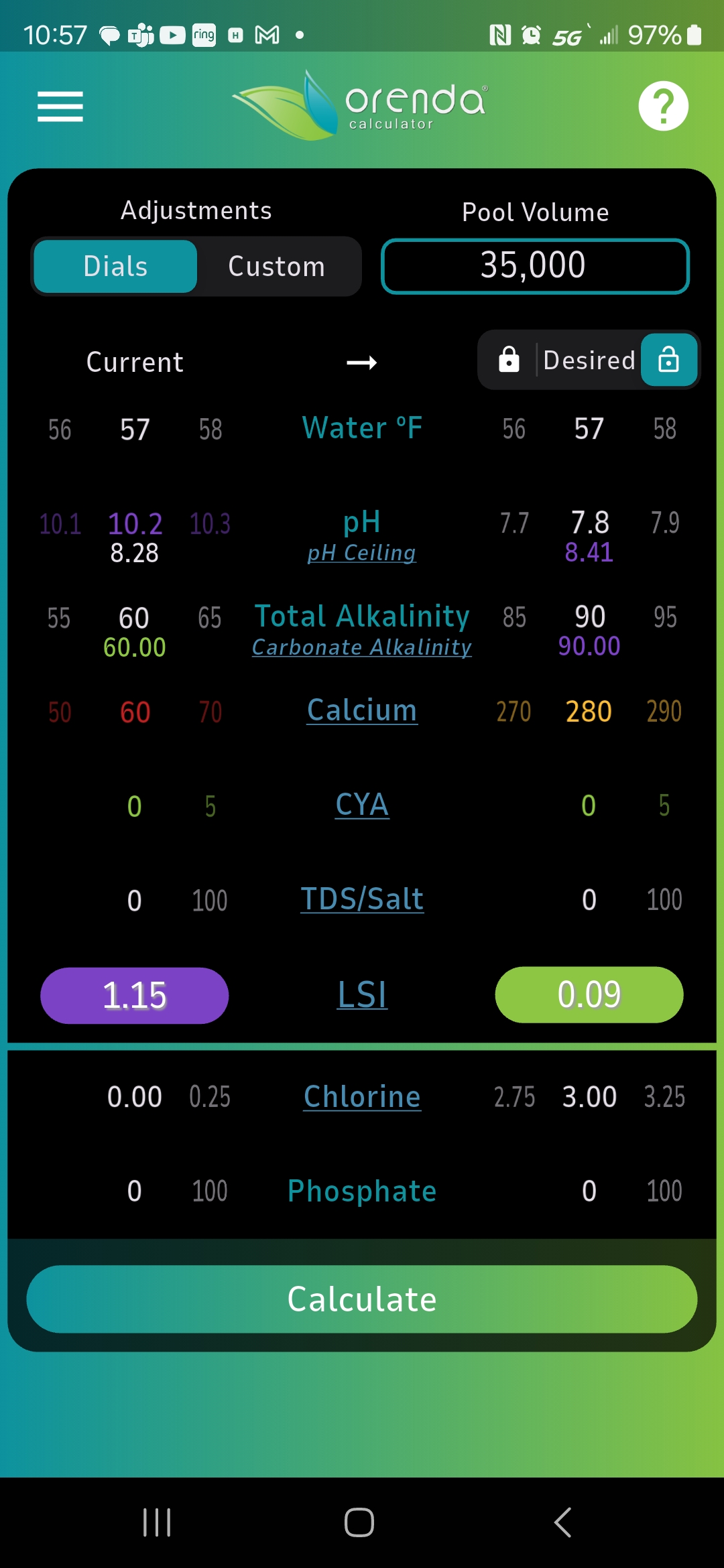Select 70 on the current Calcium dial
Image resolution: width=724 pixels, height=1568 pixels.
pyautogui.click(x=210, y=712)
